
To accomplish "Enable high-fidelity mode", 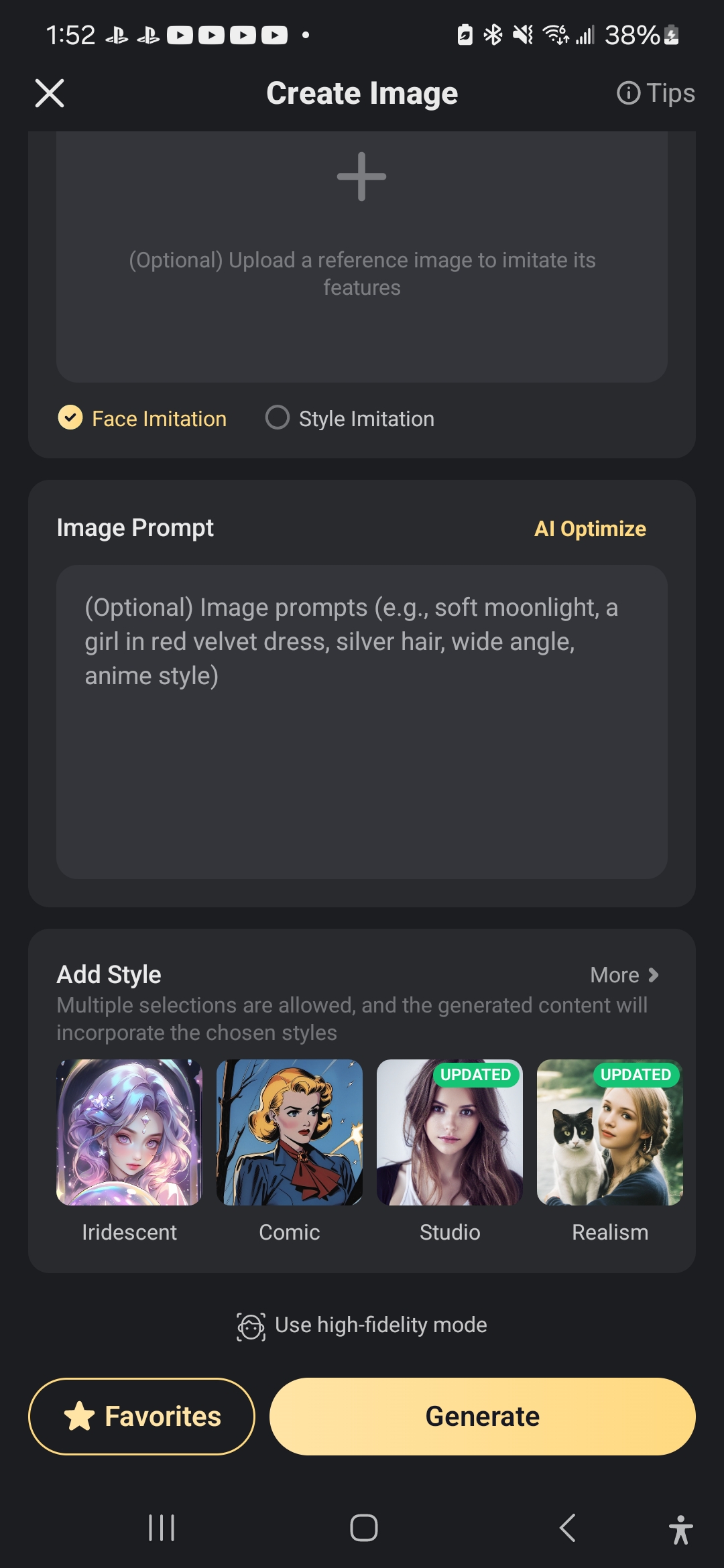I will (362, 1325).
